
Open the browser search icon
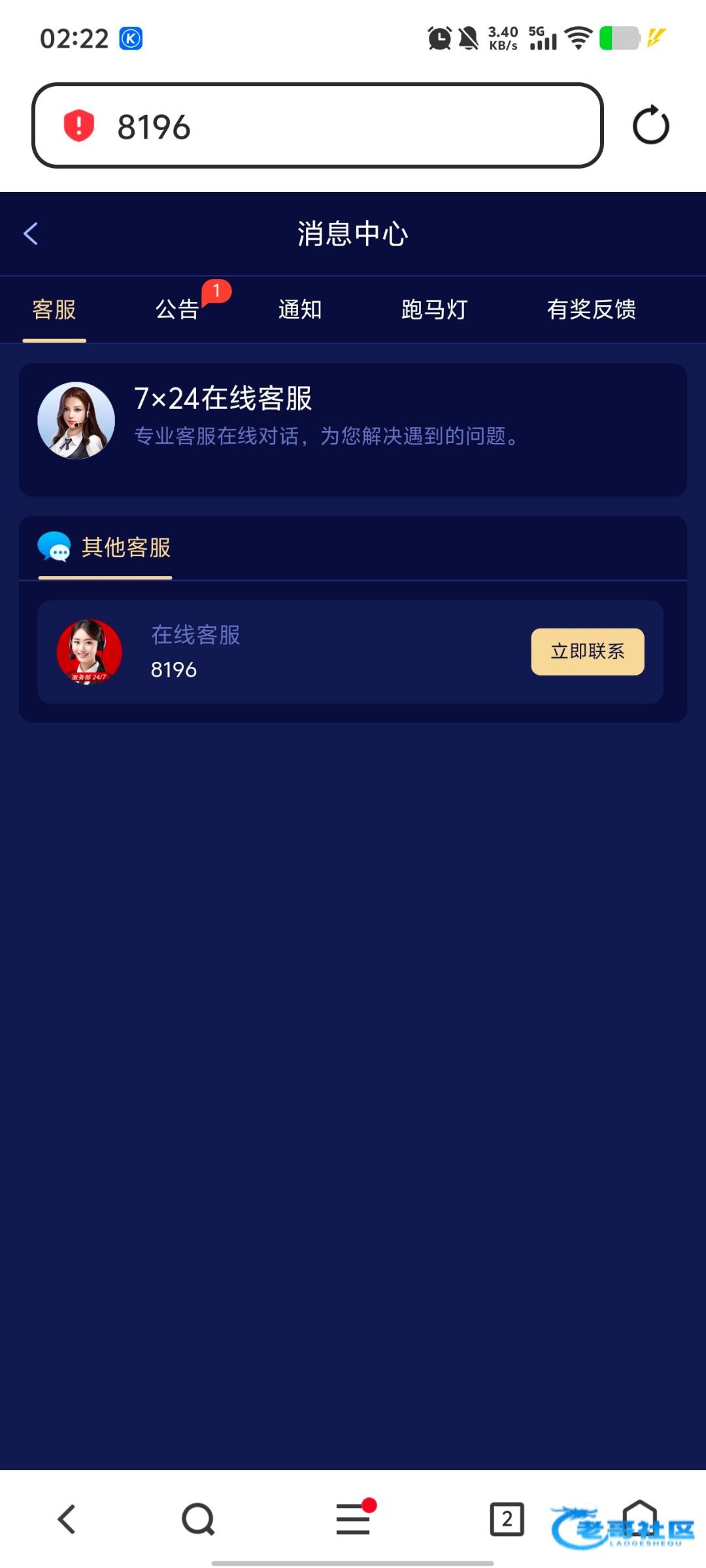point(198,1519)
